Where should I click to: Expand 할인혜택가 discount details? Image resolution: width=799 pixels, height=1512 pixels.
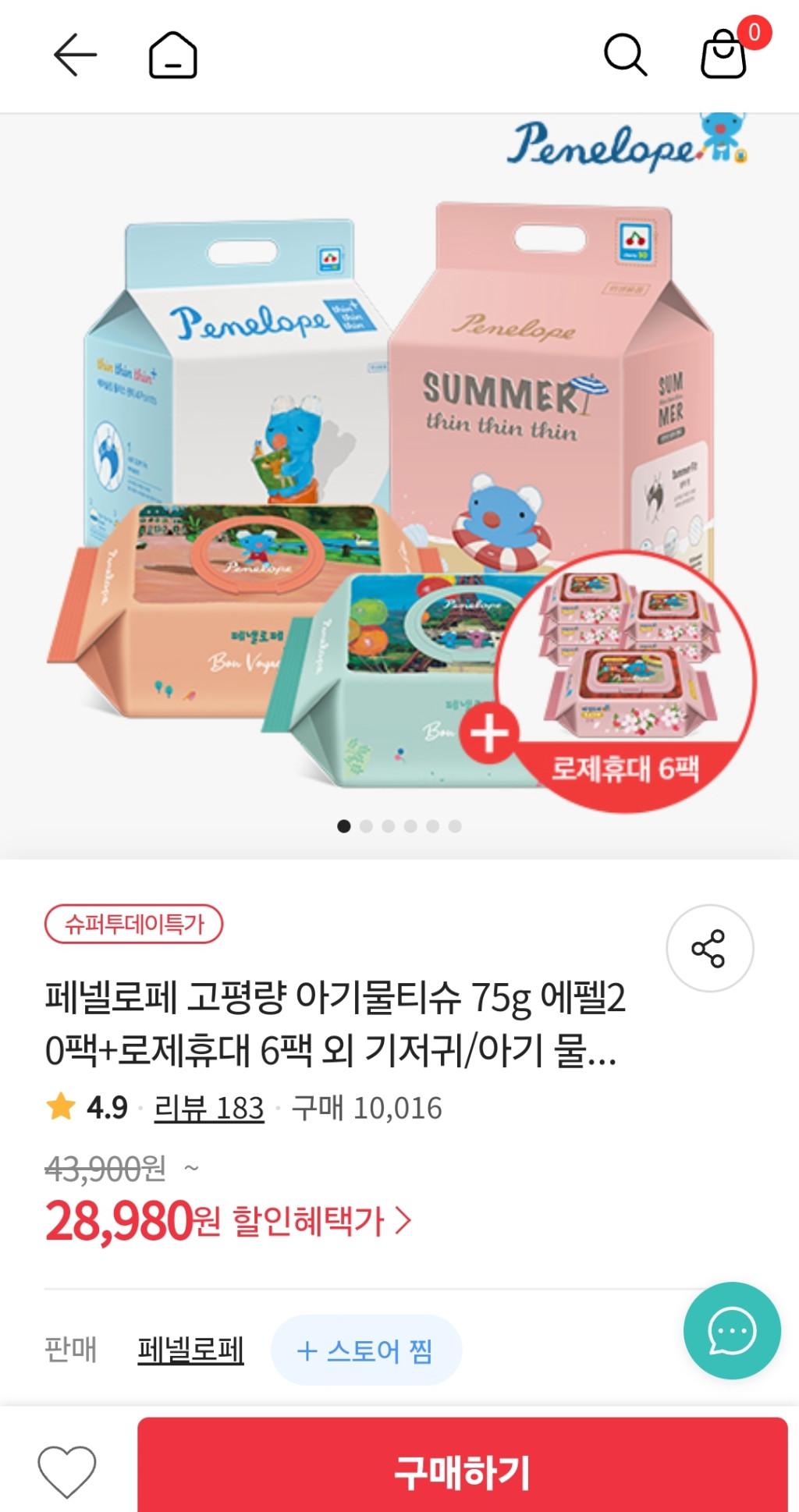(x=321, y=1221)
